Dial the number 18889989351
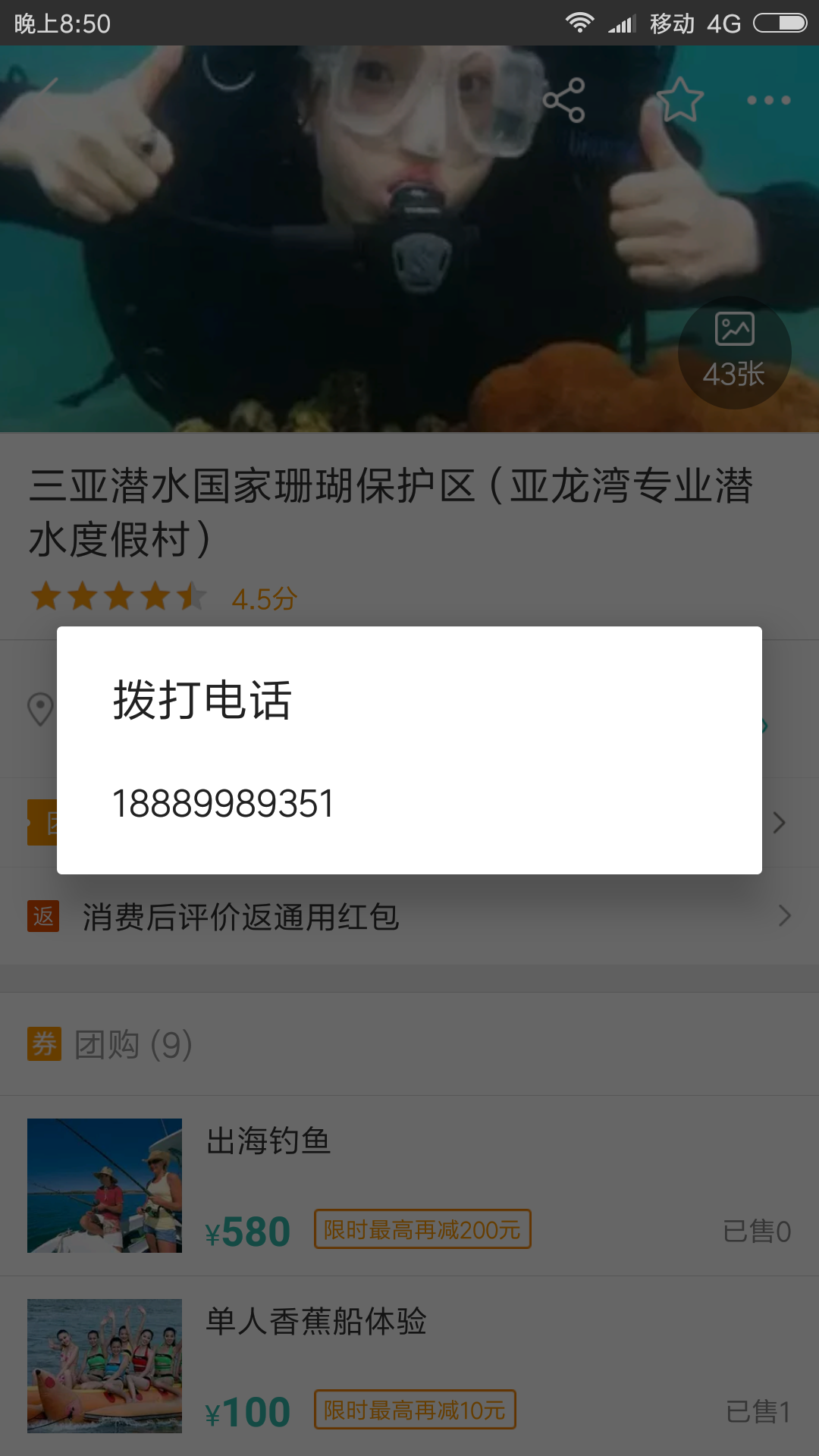819x1456 pixels. [x=223, y=804]
